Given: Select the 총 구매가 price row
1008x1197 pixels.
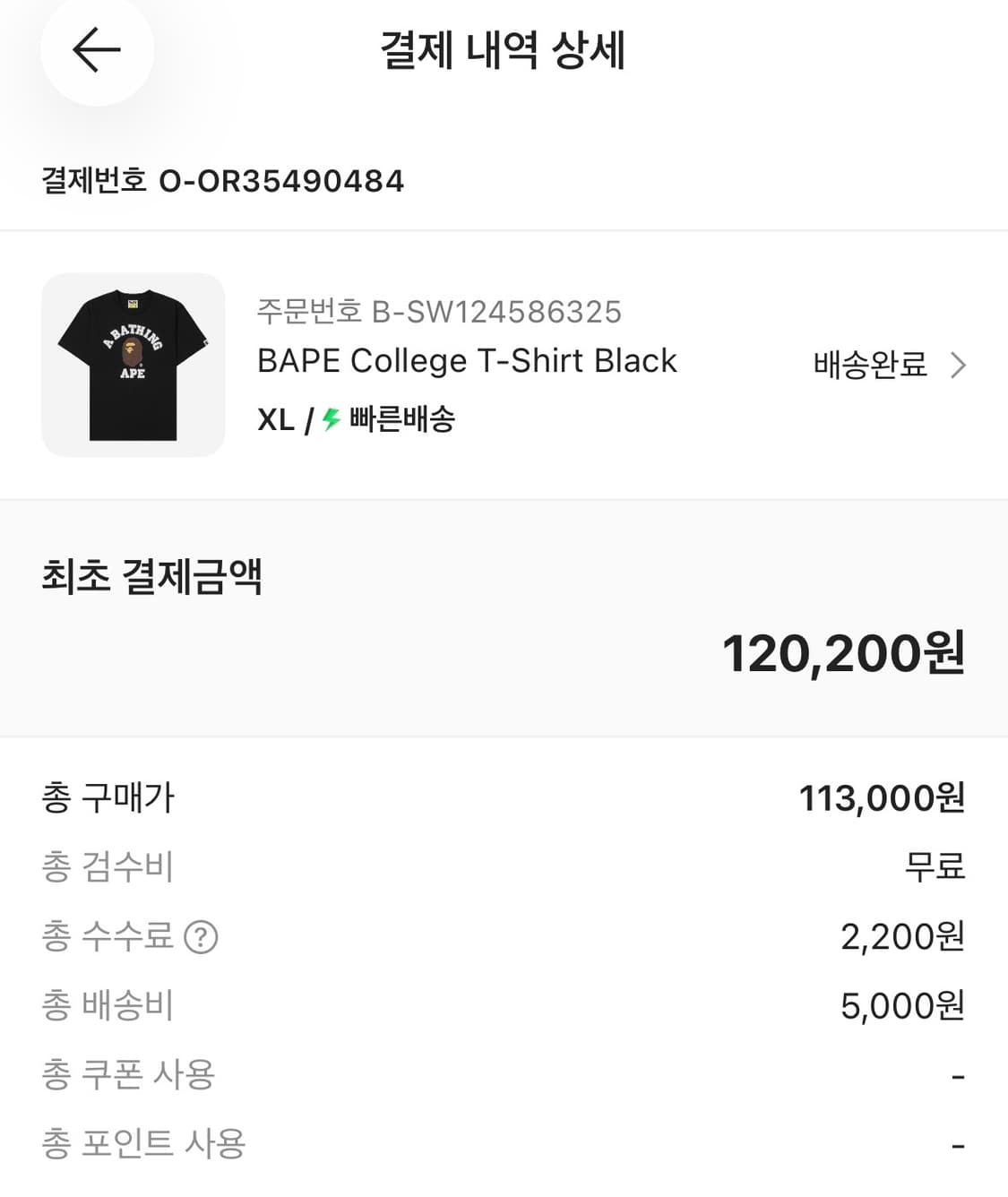Looking at the screenshot, I should (108, 797).
